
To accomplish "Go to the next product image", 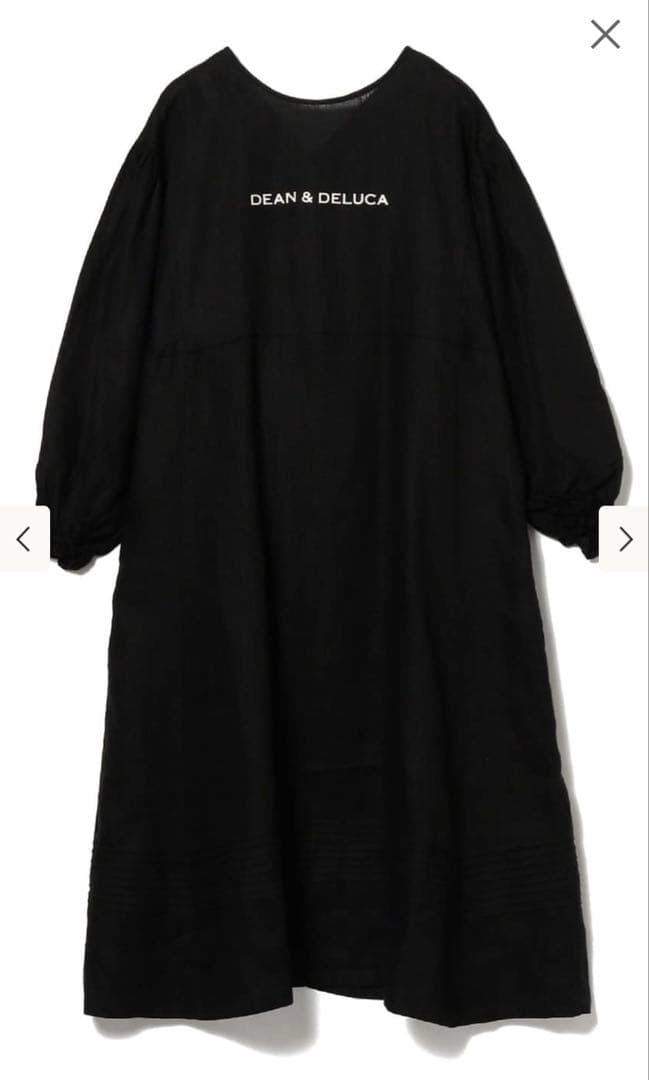I will (625, 539).
